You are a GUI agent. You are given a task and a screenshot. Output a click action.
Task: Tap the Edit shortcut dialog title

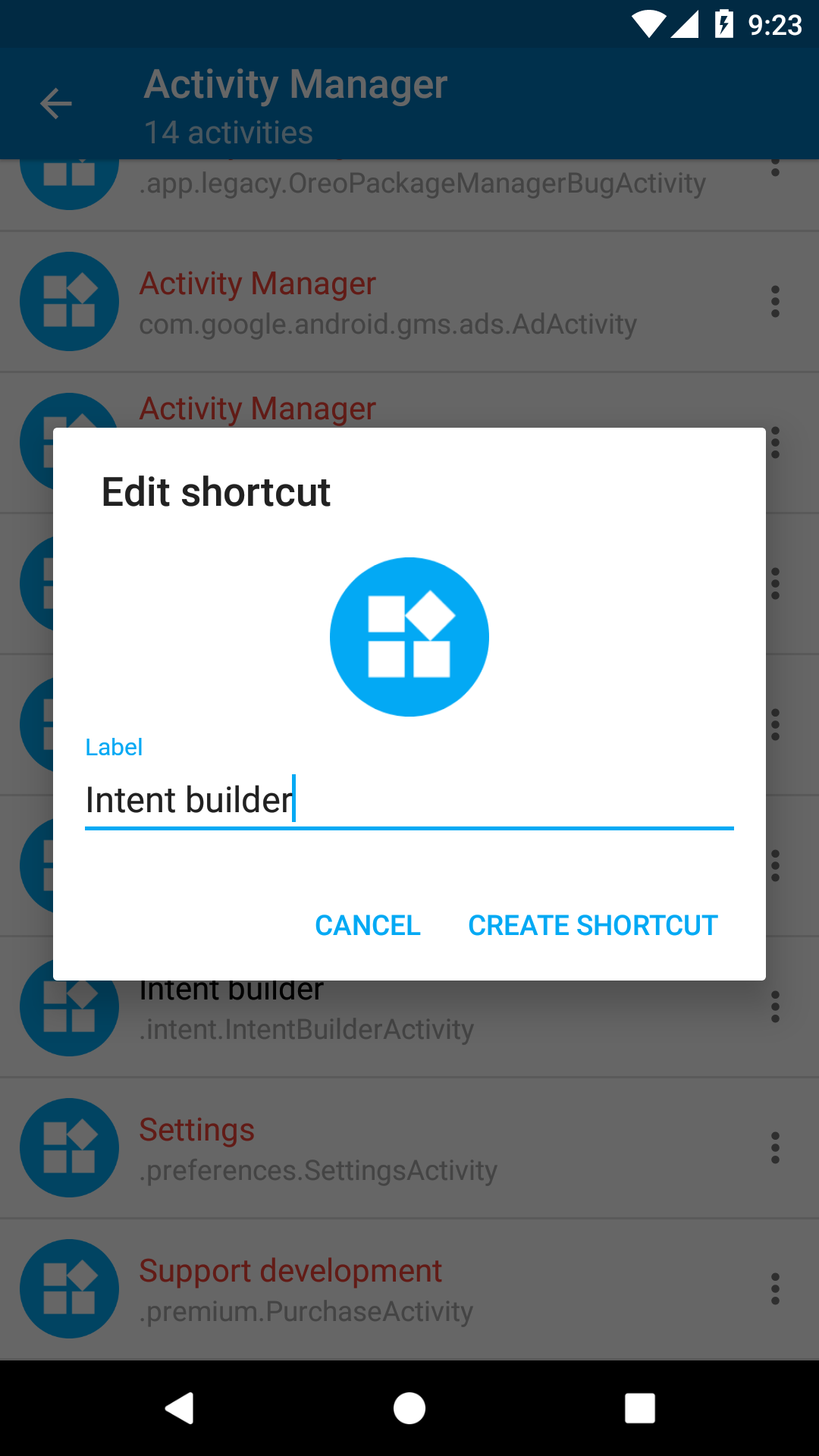215,493
